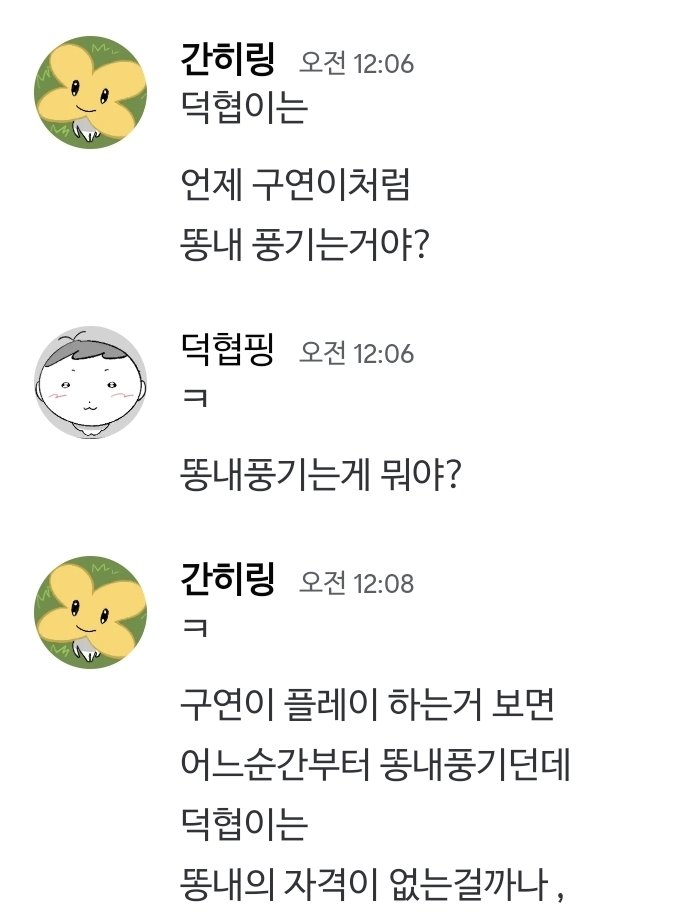Image resolution: width=681 pixels, height=923 pixels.
Task: Tap the username 덕협핑
Action: (227, 350)
